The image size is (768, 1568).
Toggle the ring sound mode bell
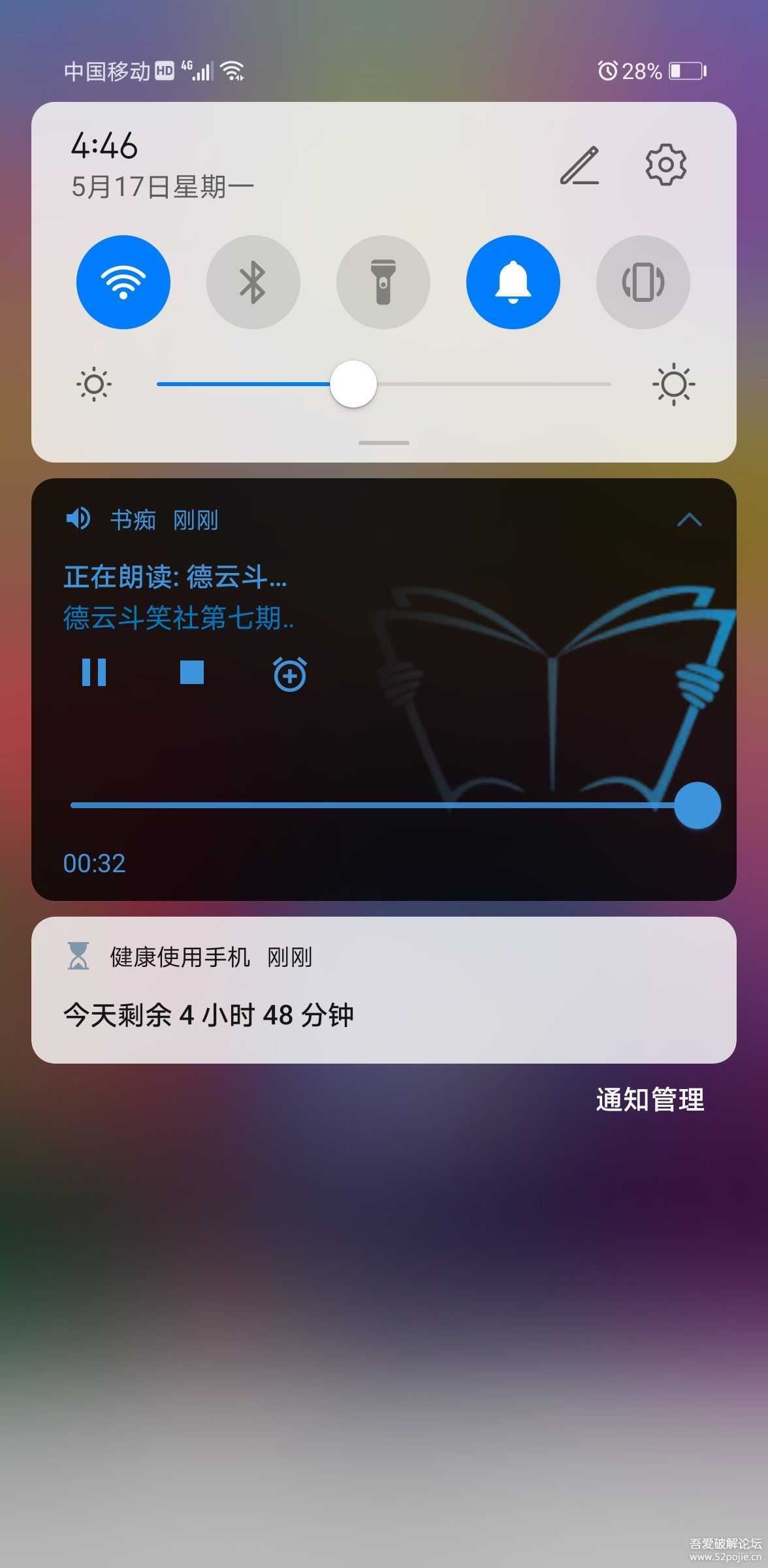click(512, 281)
